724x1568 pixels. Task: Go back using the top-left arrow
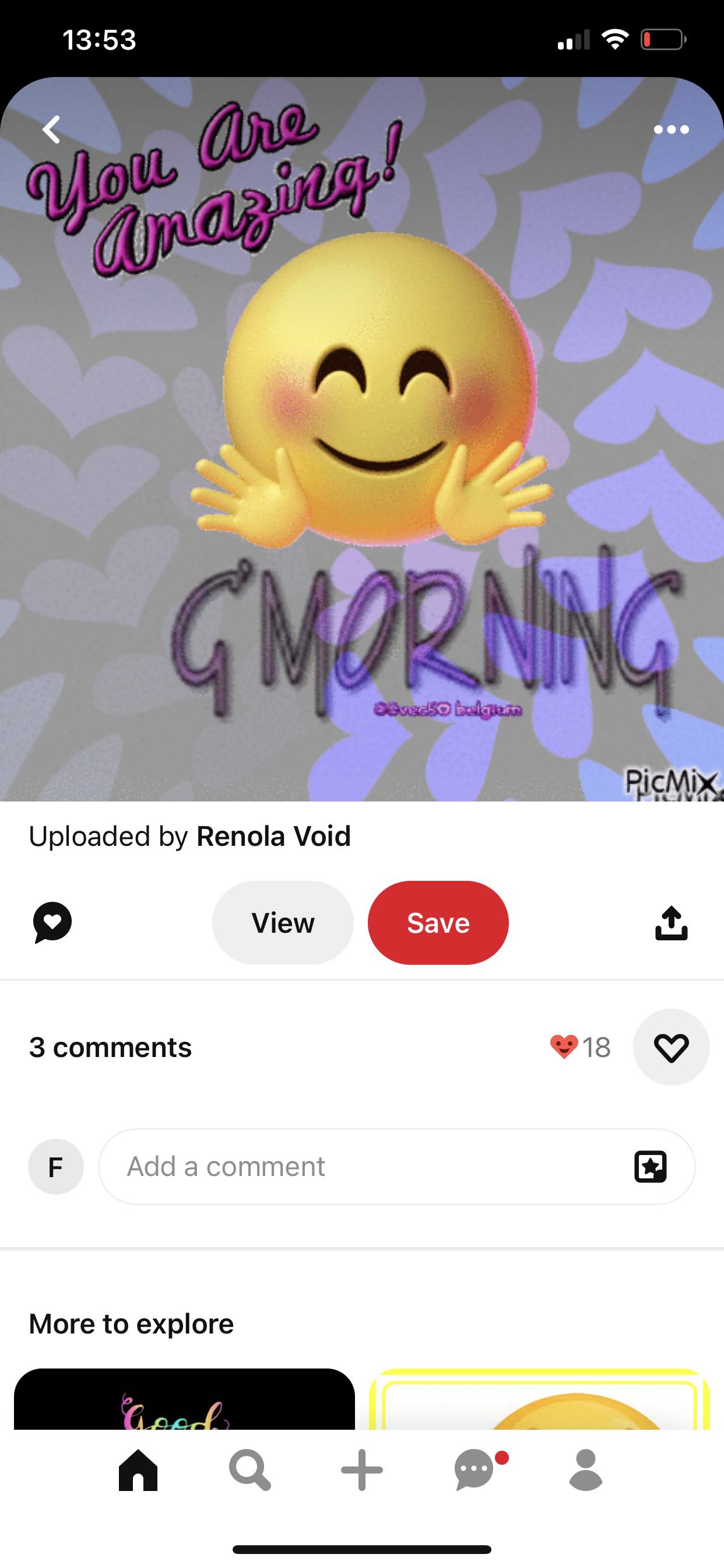tap(52, 129)
